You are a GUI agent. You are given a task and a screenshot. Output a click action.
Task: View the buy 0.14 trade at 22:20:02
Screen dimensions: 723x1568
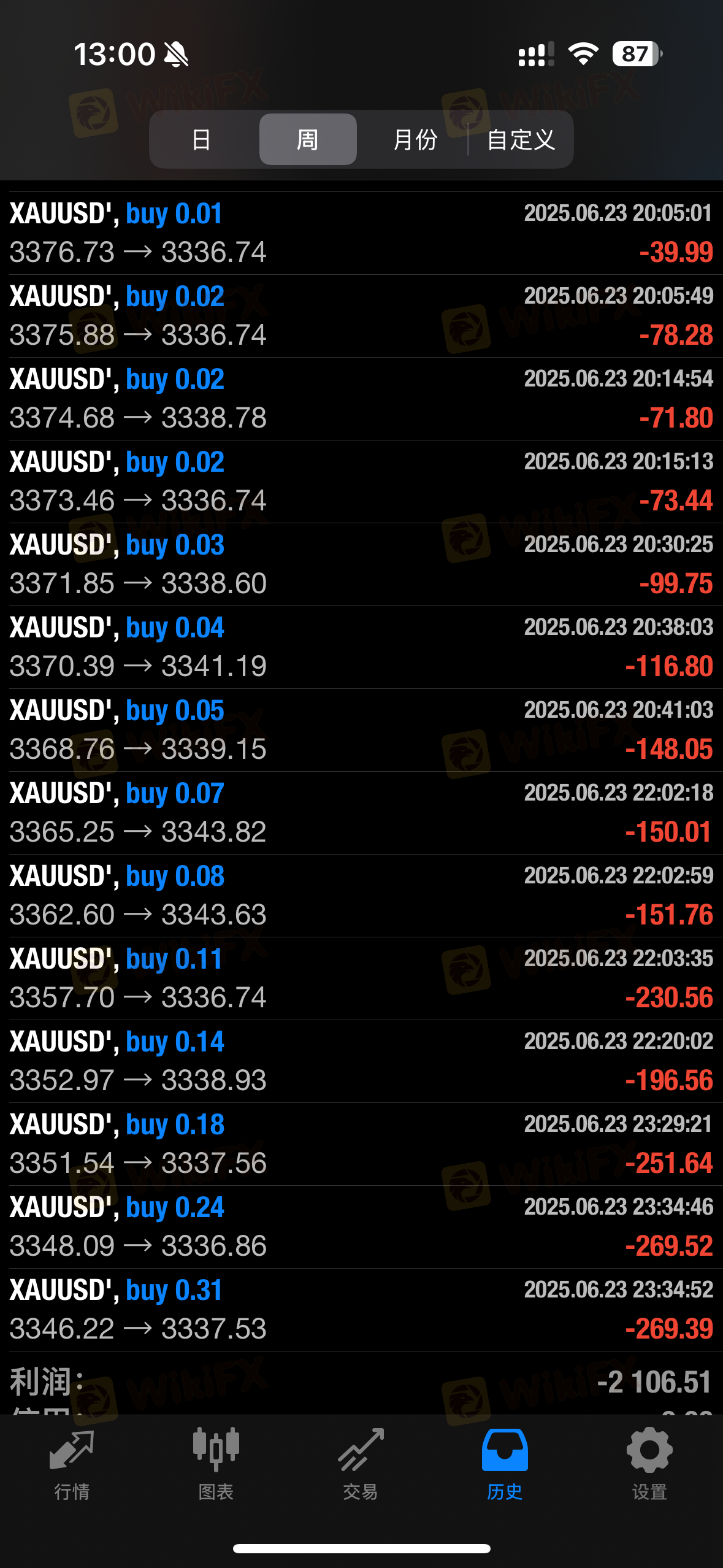coord(361,1061)
